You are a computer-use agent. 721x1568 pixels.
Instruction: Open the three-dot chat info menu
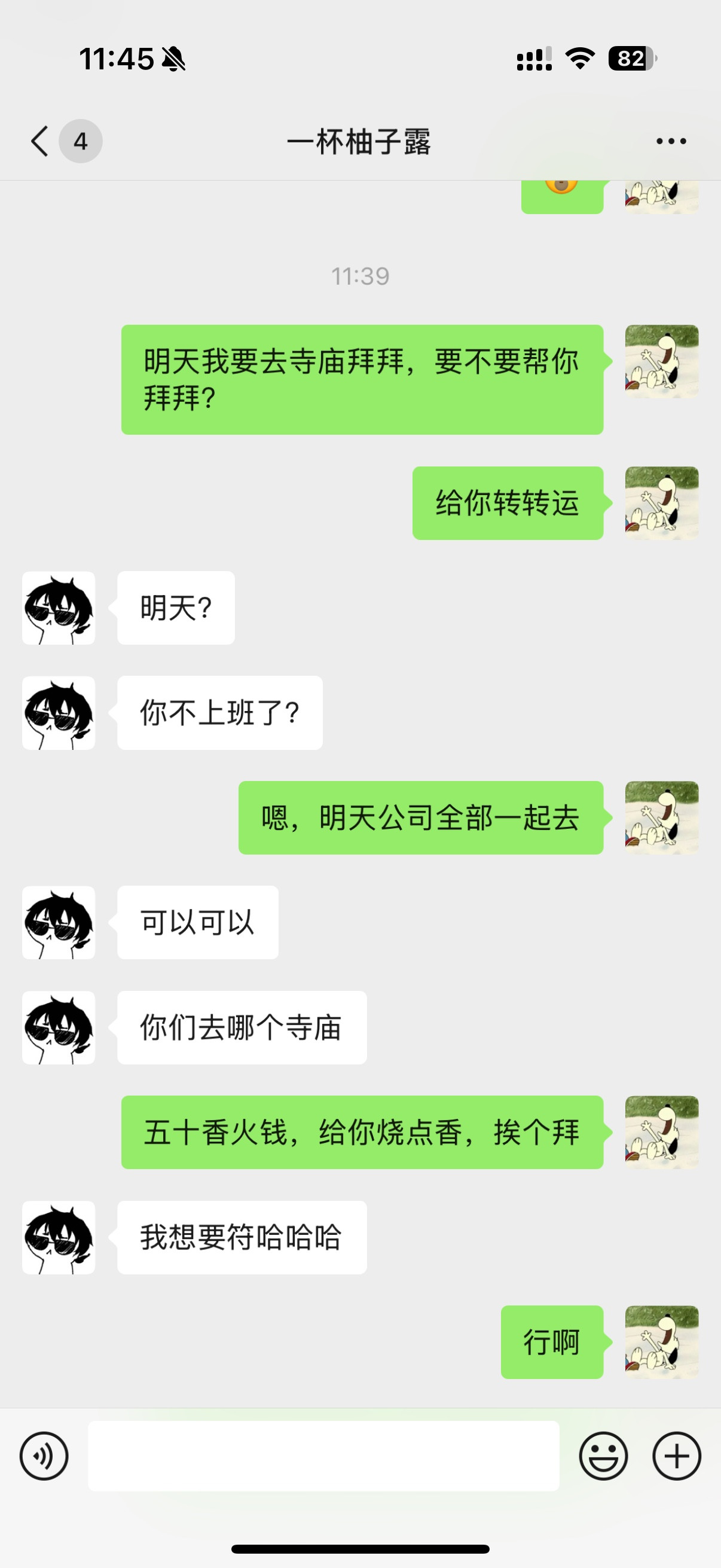(x=671, y=141)
